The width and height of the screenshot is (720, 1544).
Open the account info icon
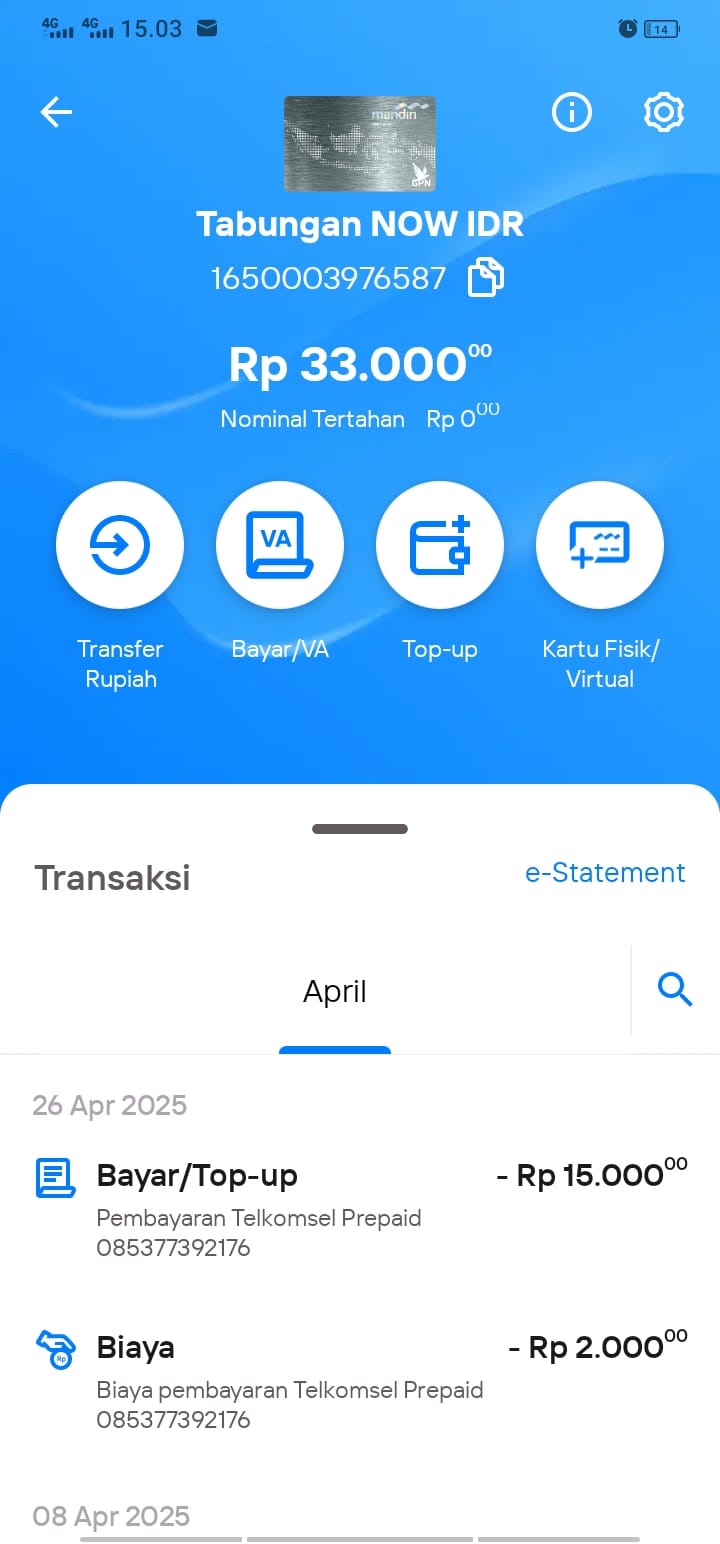[572, 113]
